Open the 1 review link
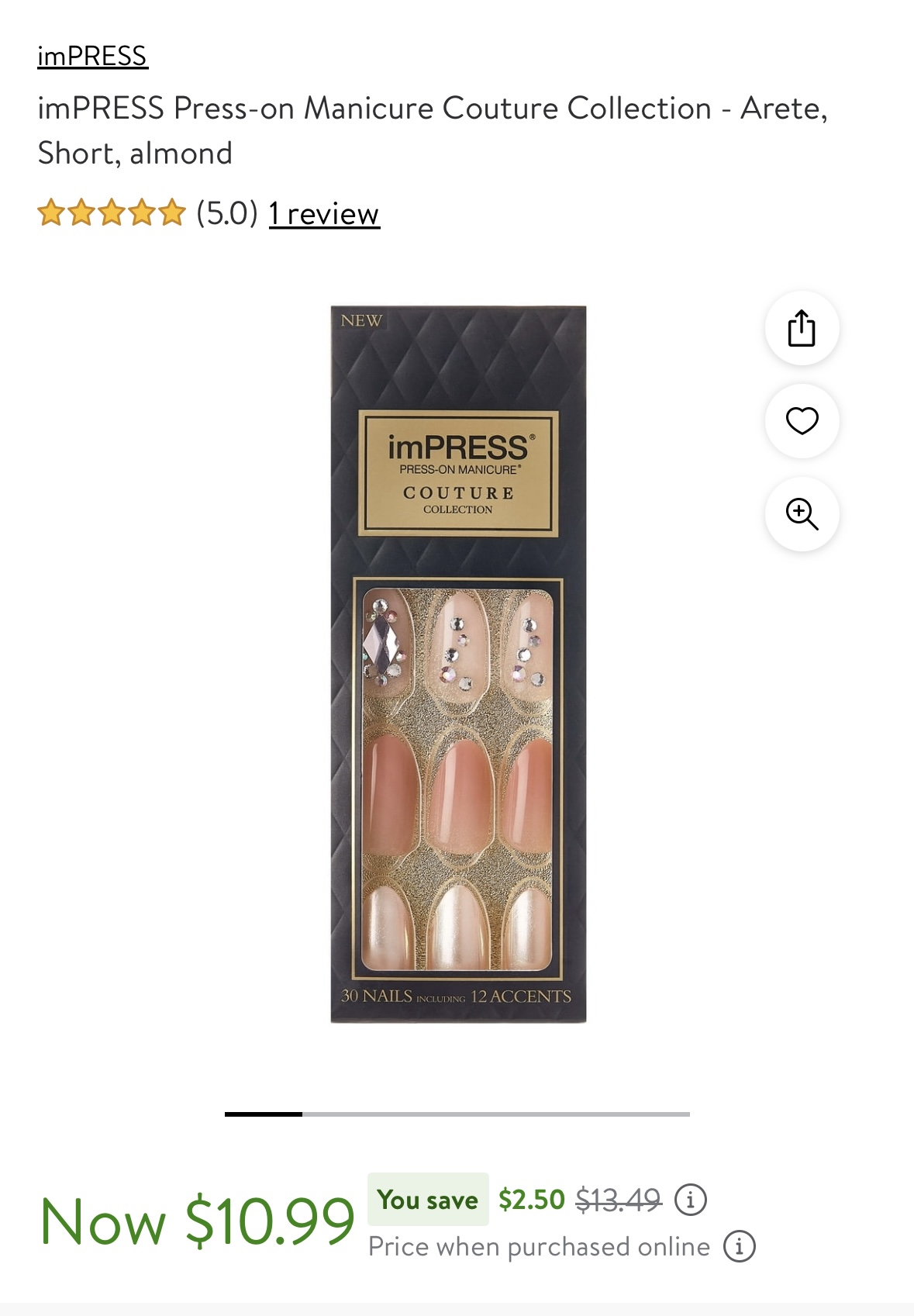Screen dimensions: 914x1316 (324, 213)
